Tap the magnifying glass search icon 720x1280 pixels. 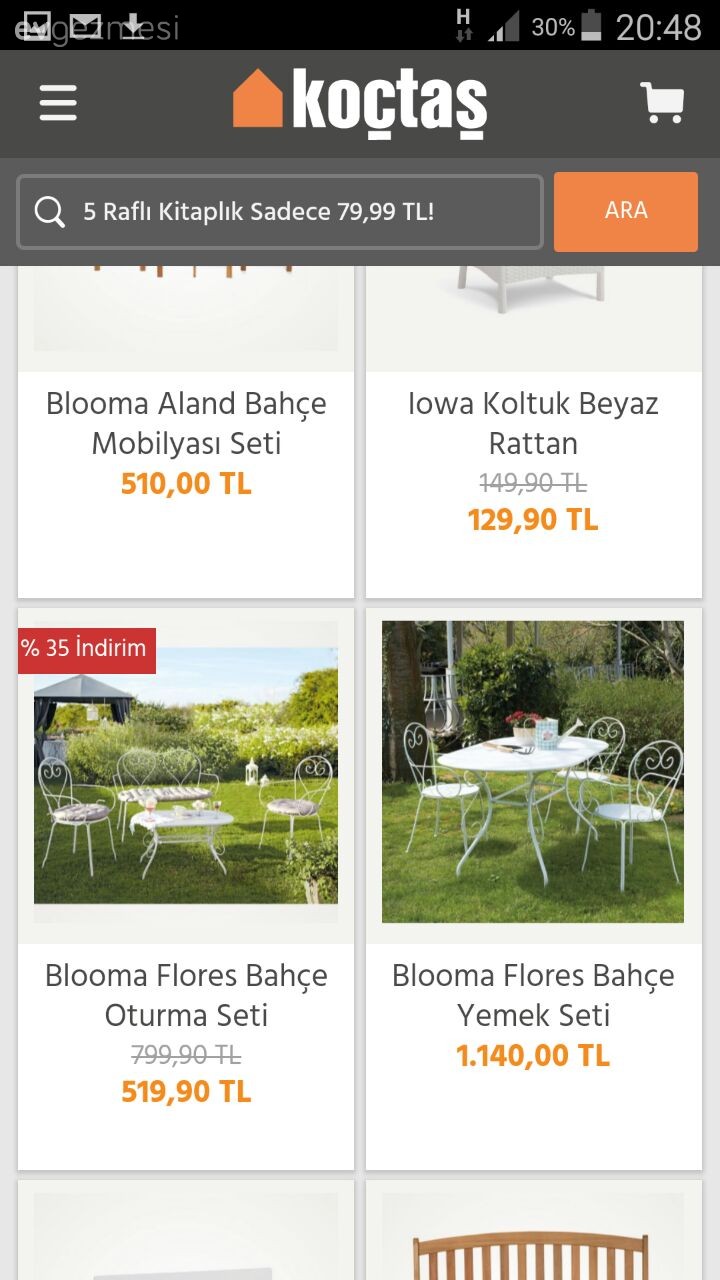coord(48,211)
